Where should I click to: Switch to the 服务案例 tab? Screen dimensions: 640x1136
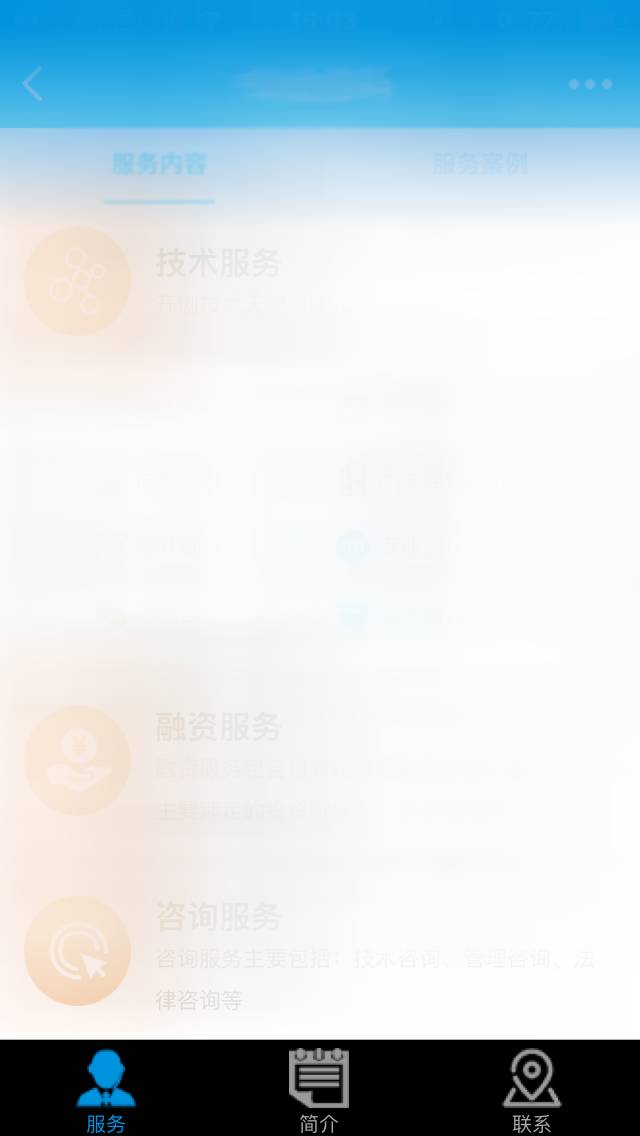[480, 164]
